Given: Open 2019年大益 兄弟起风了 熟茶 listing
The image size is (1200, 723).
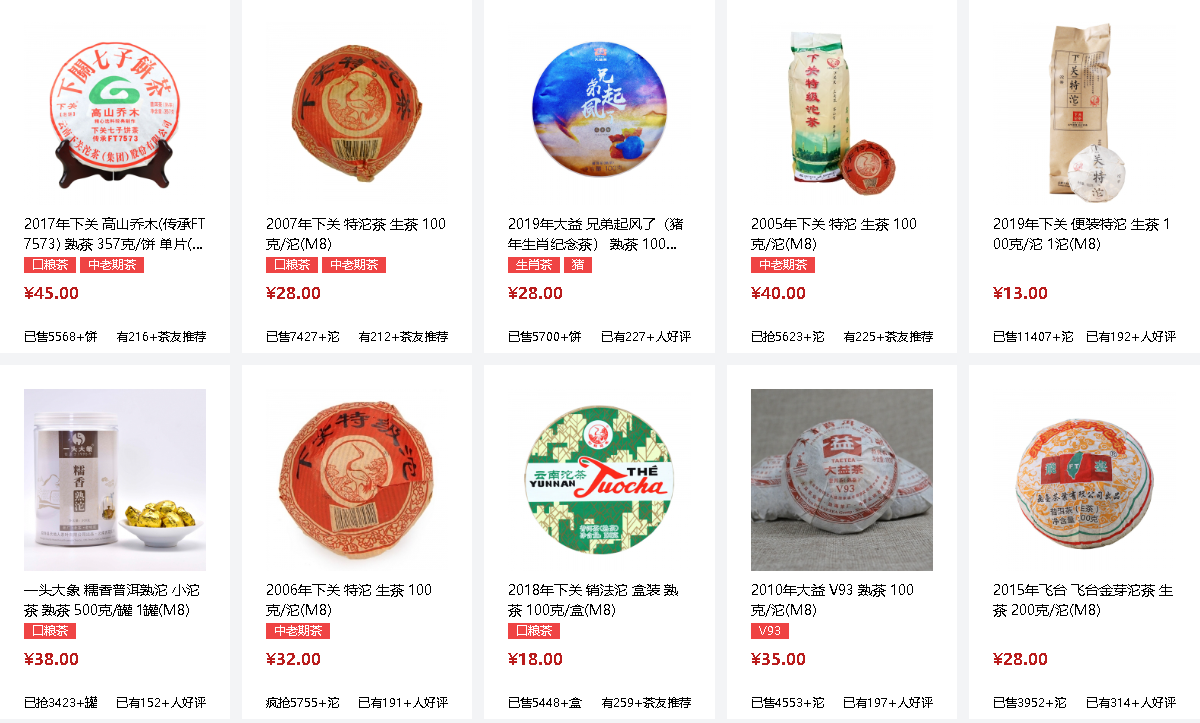Looking at the screenshot, I should click(599, 233).
